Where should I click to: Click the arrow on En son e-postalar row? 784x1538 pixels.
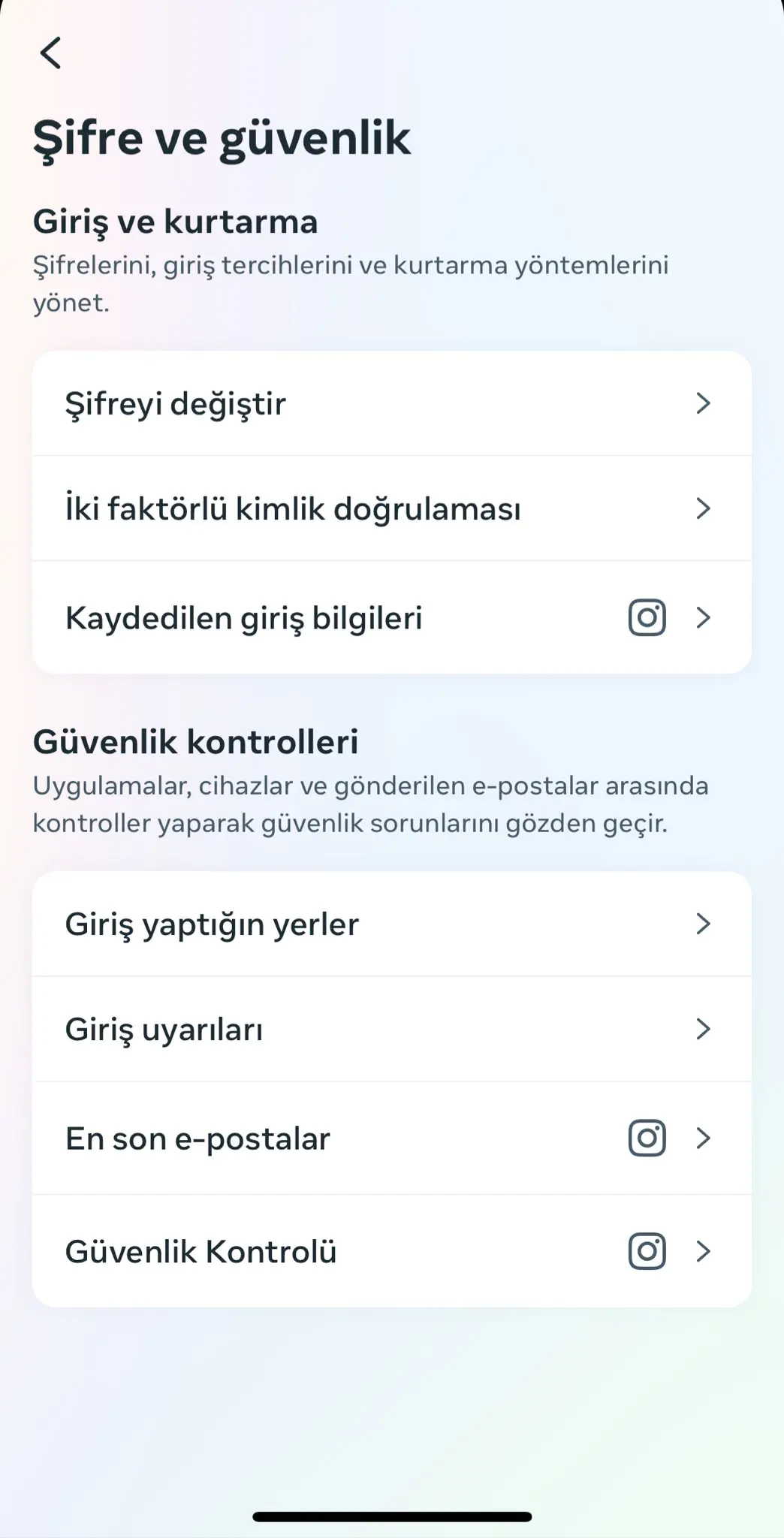[703, 1138]
